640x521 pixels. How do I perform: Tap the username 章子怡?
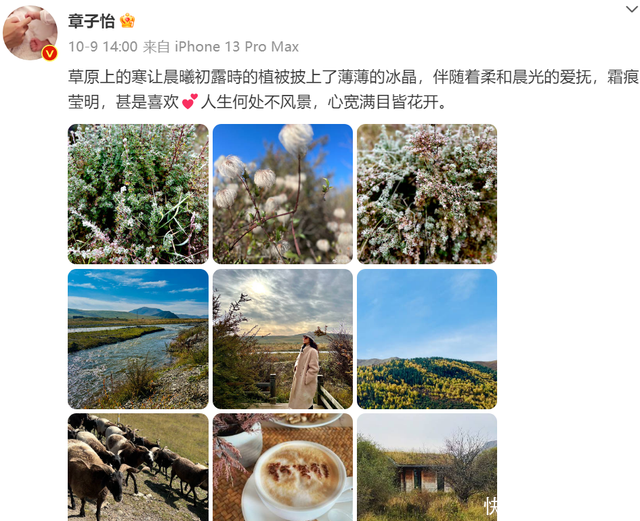tap(90, 21)
